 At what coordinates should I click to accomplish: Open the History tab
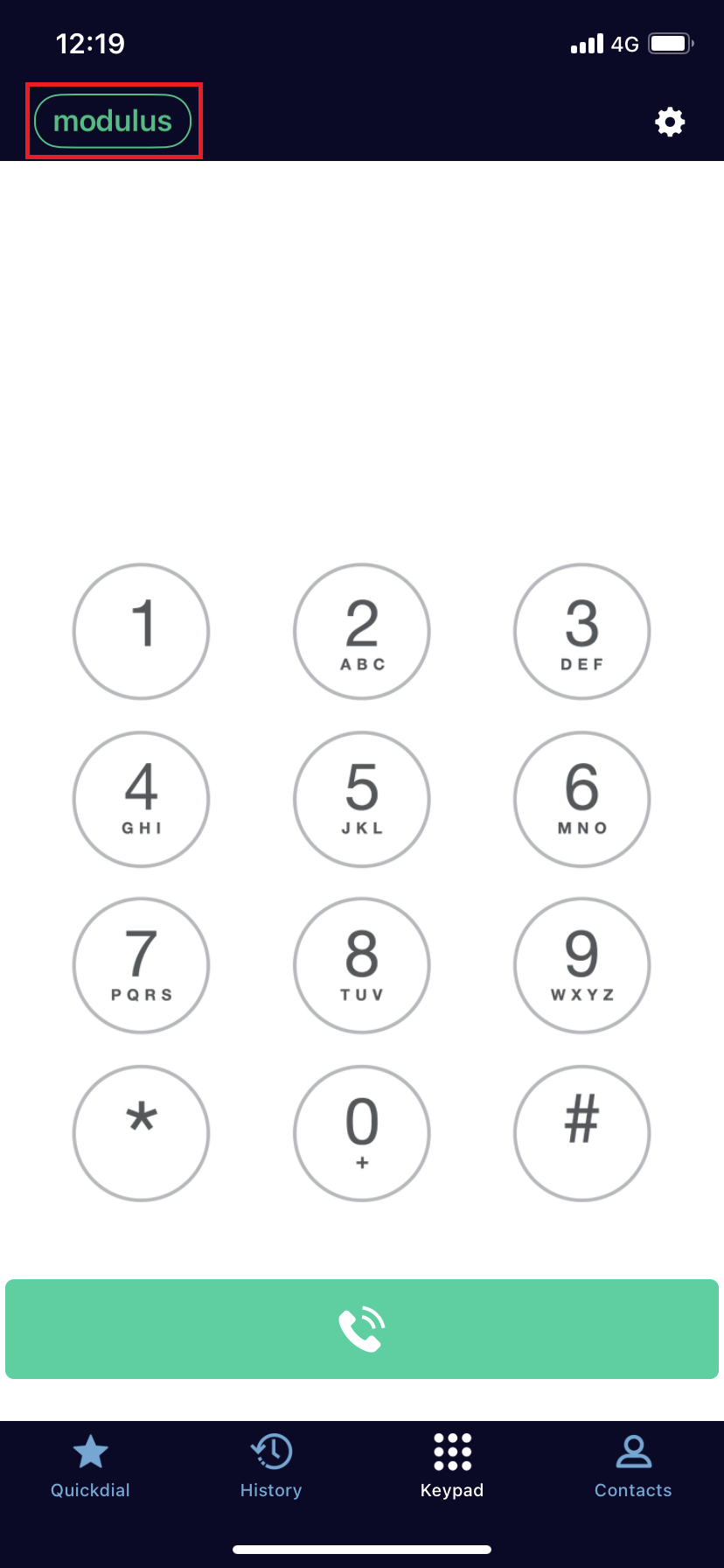(x=271, y=1467)
